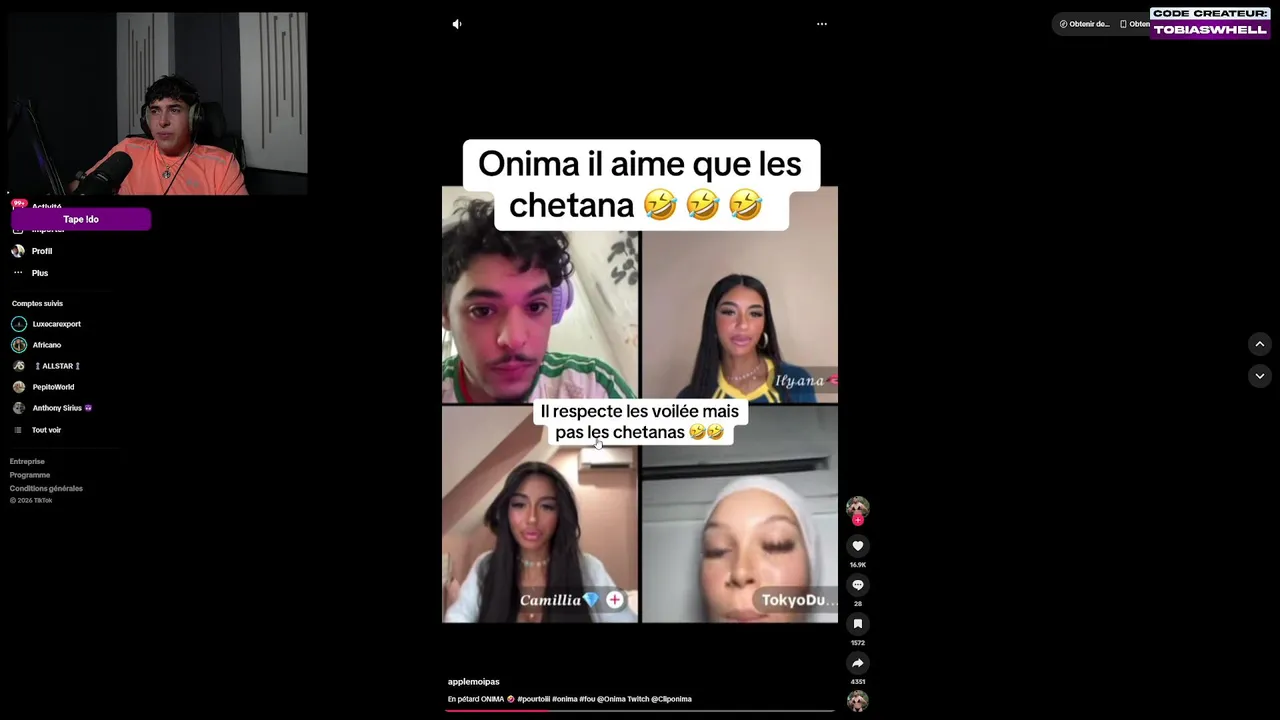Open the video's three-dot options menu
Image resolution: width=1280 pixels, height=720 pixels.
[822, 24]
